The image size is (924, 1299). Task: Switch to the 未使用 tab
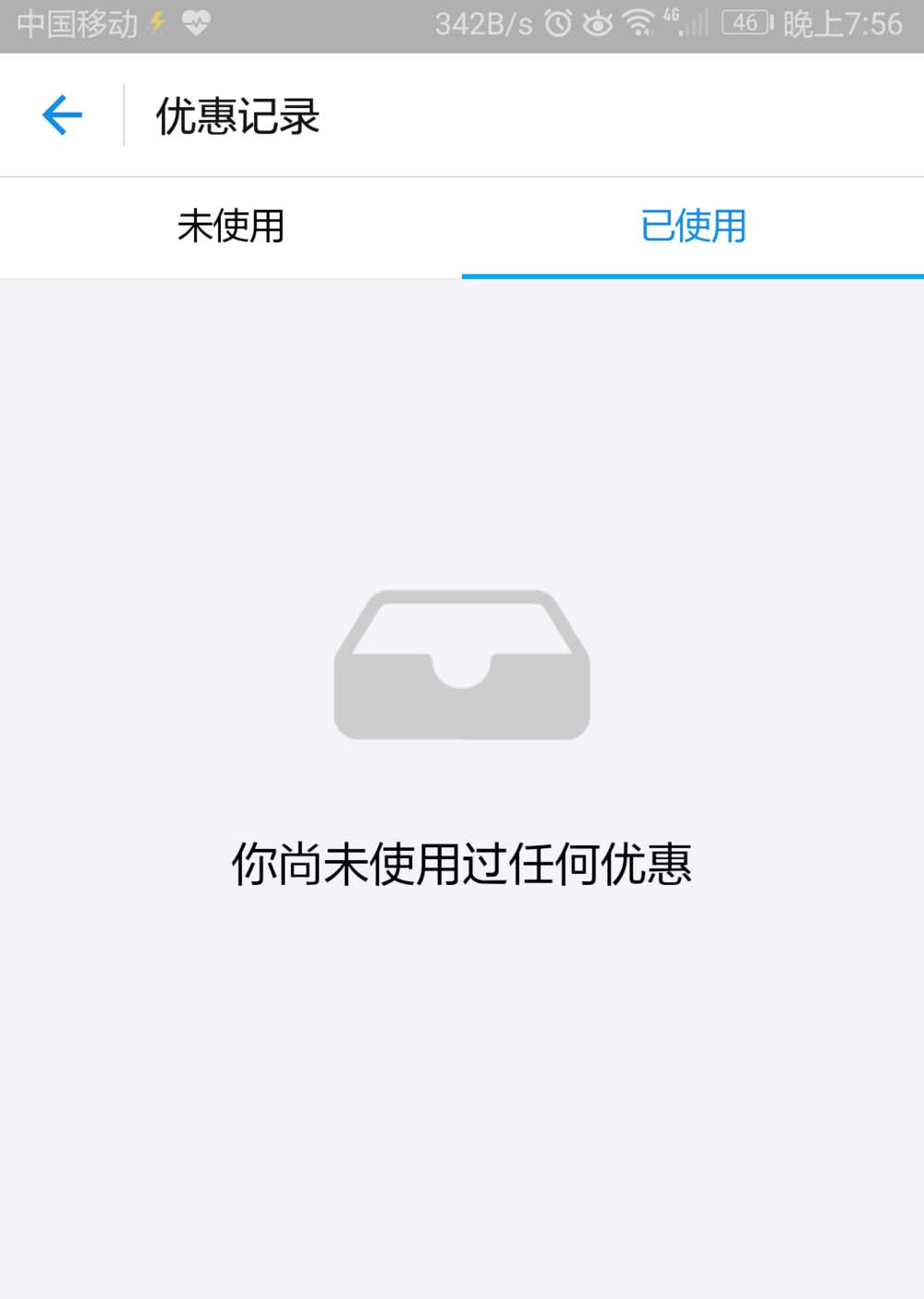coord(231,226)
